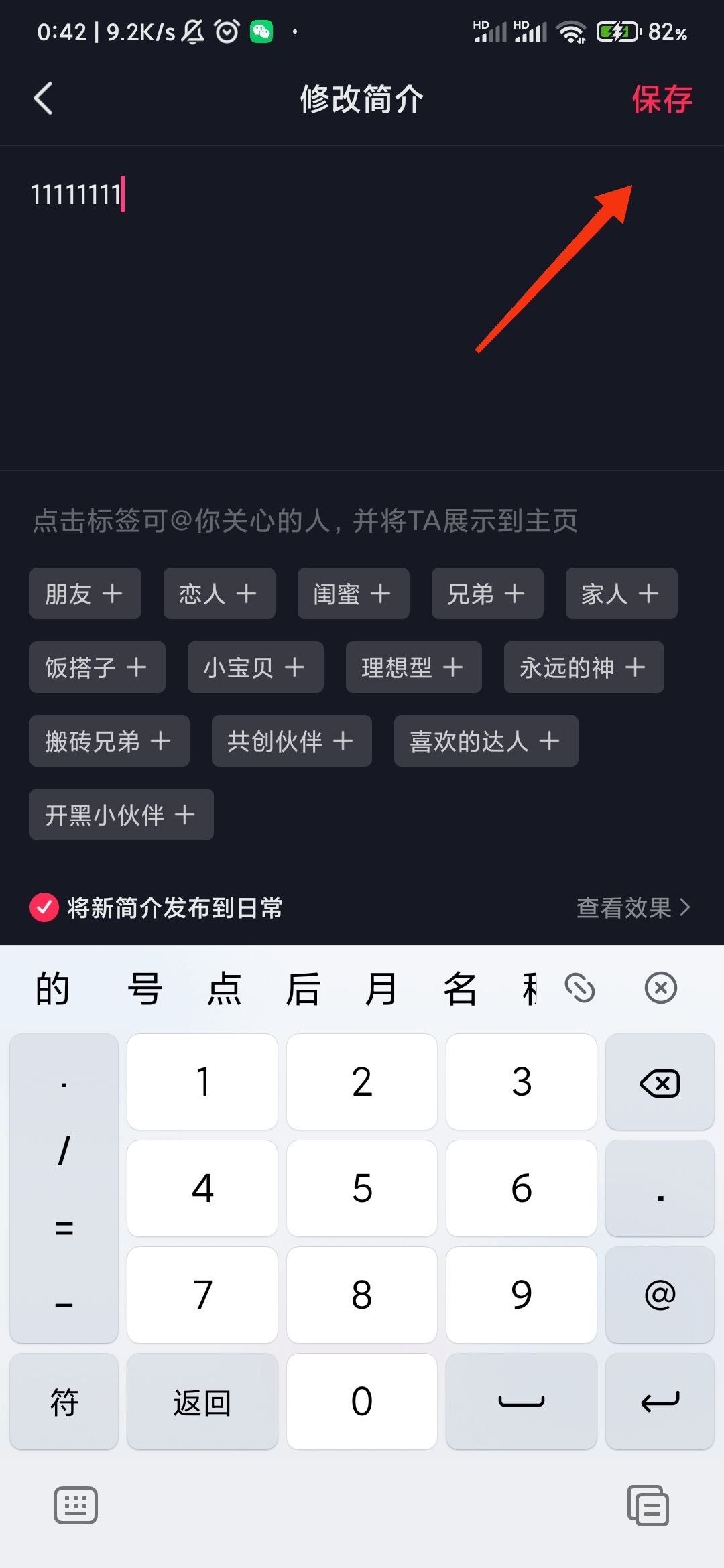724x1568 pixels.
Task: Add the 朋友 tag
Action: [84, 594]
